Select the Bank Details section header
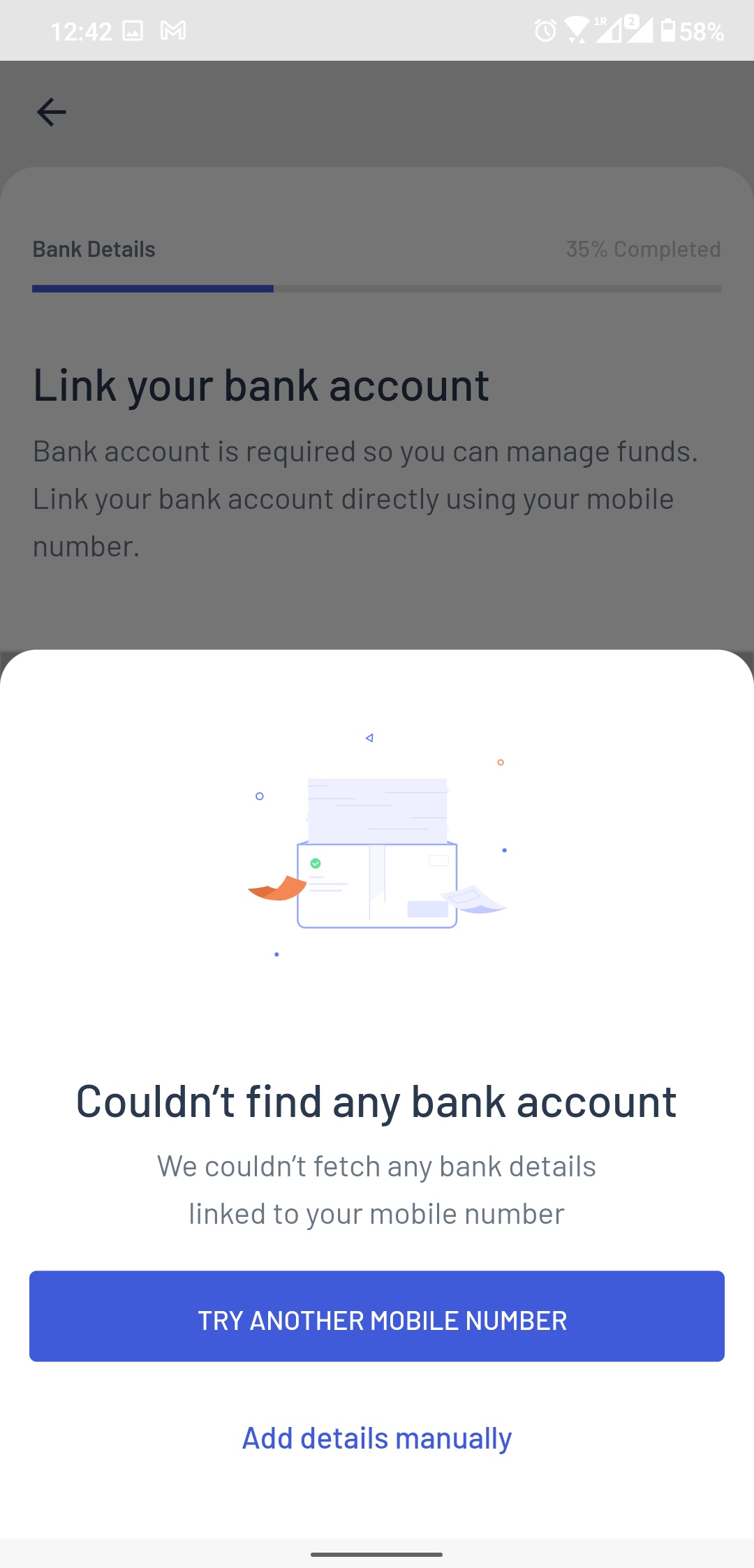The image size is (754, 1568). coord(94,249)
